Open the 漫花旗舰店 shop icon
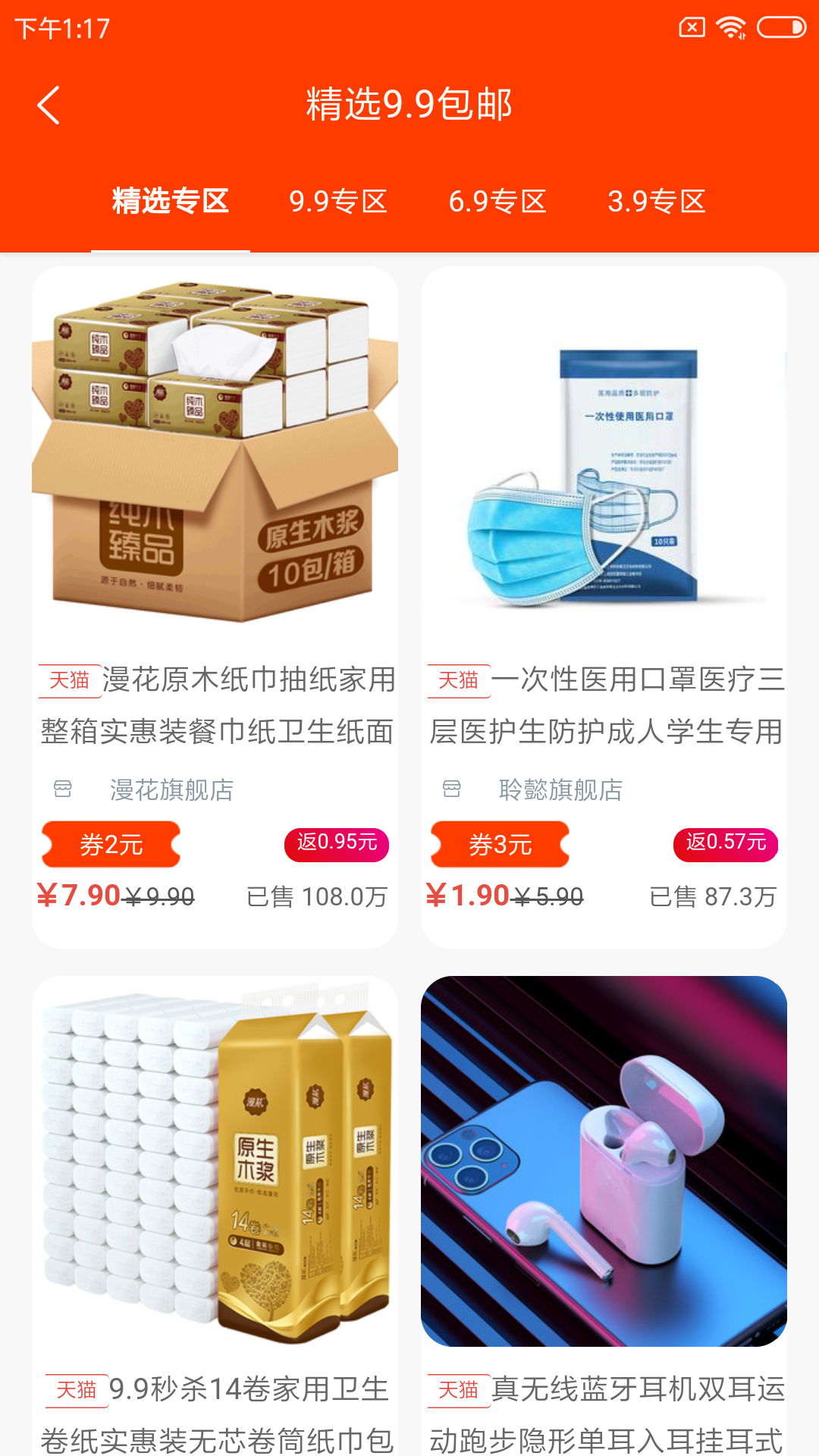This screenshot has height=1456, width=819. point(65,789)
